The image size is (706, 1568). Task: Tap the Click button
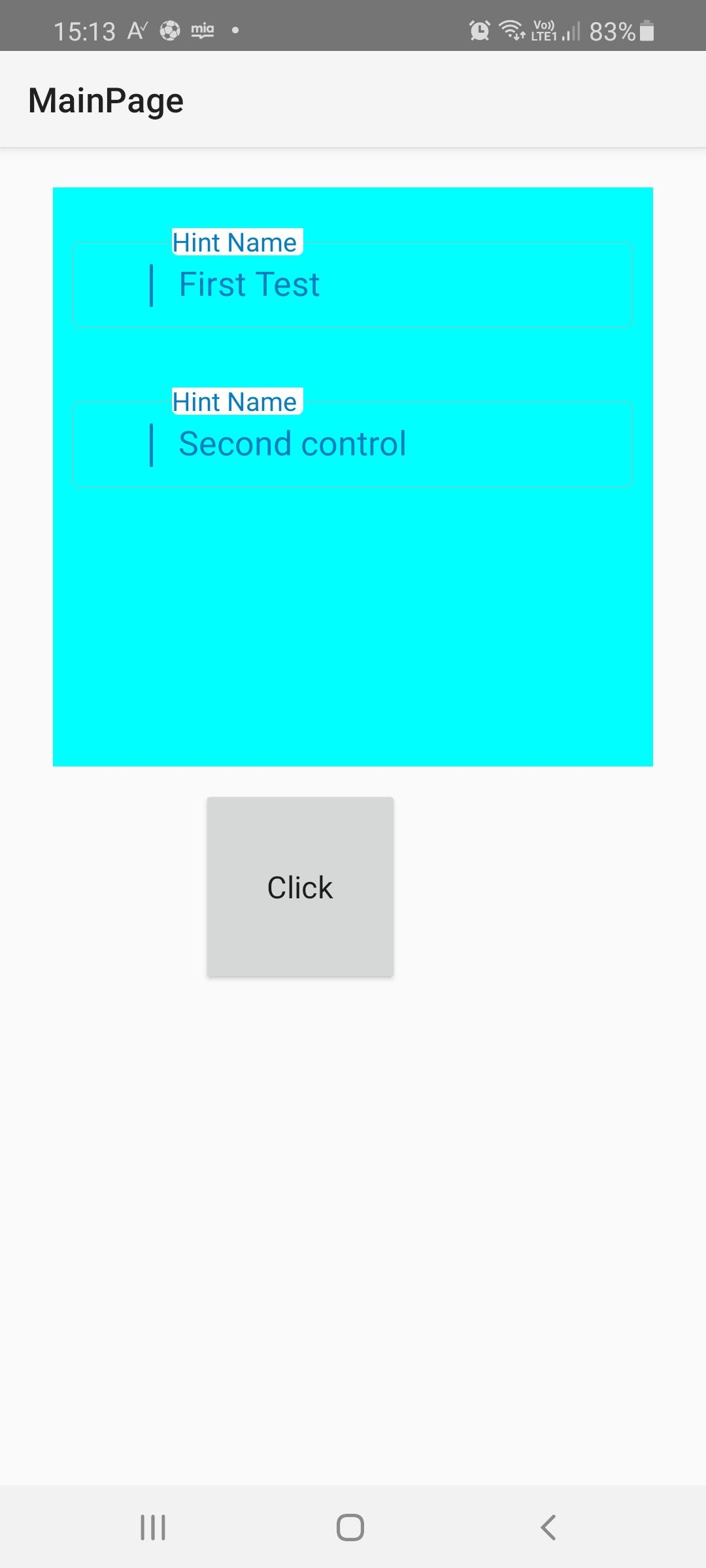pyautogui.click(x=300, y=887)
